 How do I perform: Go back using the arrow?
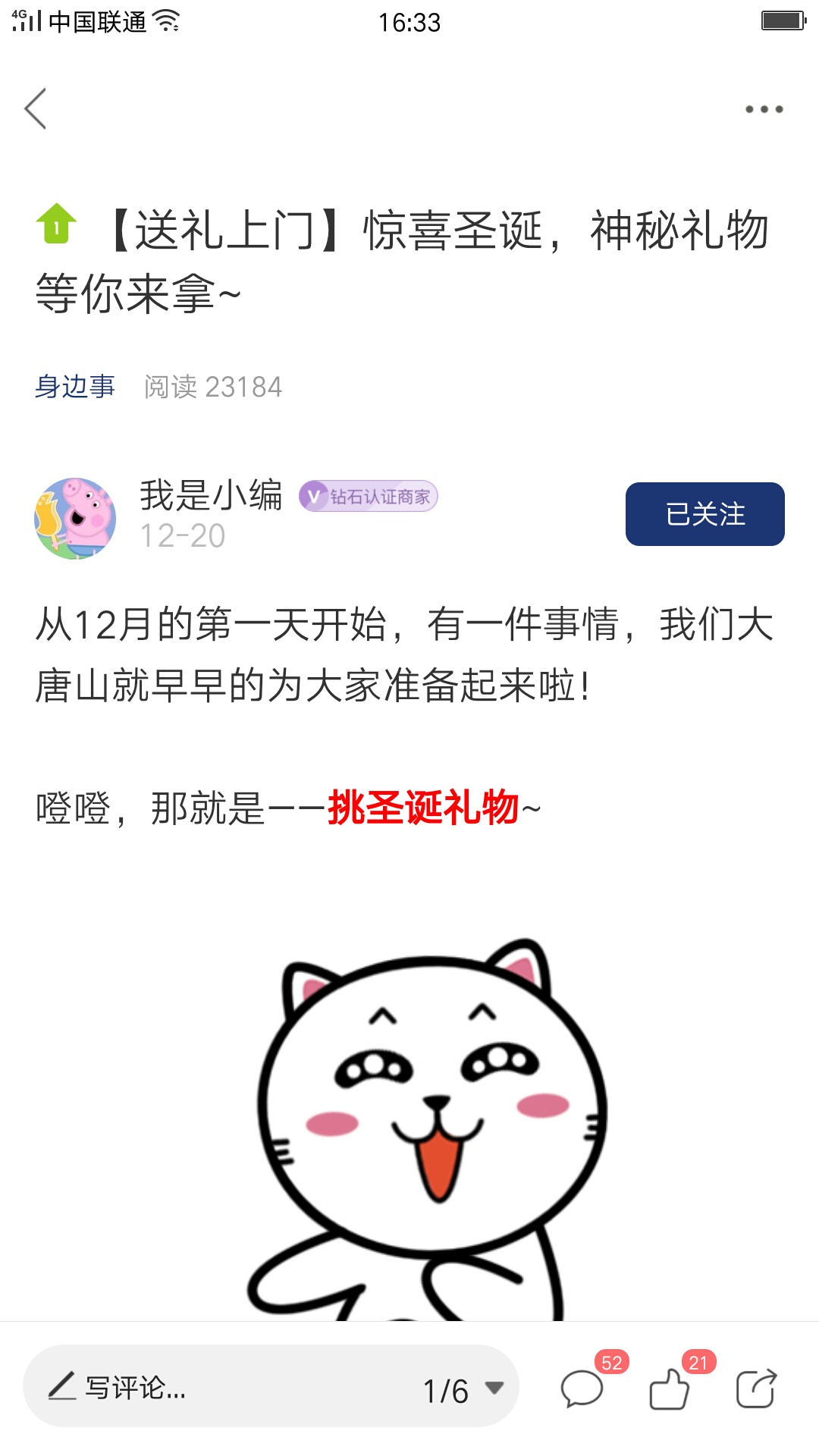(36, 108)
